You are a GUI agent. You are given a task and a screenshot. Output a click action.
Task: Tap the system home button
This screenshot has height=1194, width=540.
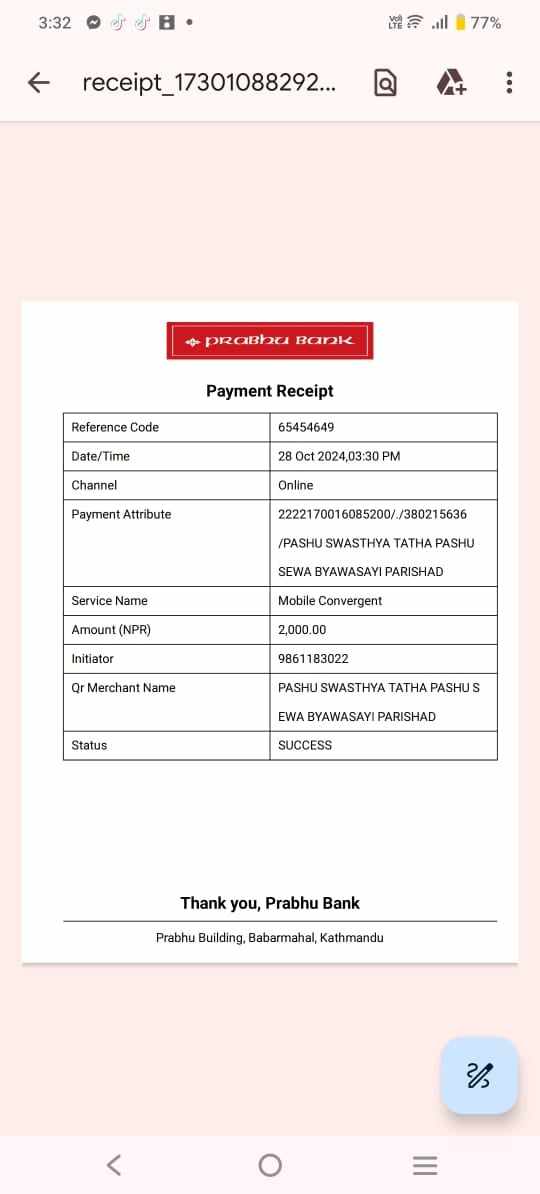point(270,1165)
